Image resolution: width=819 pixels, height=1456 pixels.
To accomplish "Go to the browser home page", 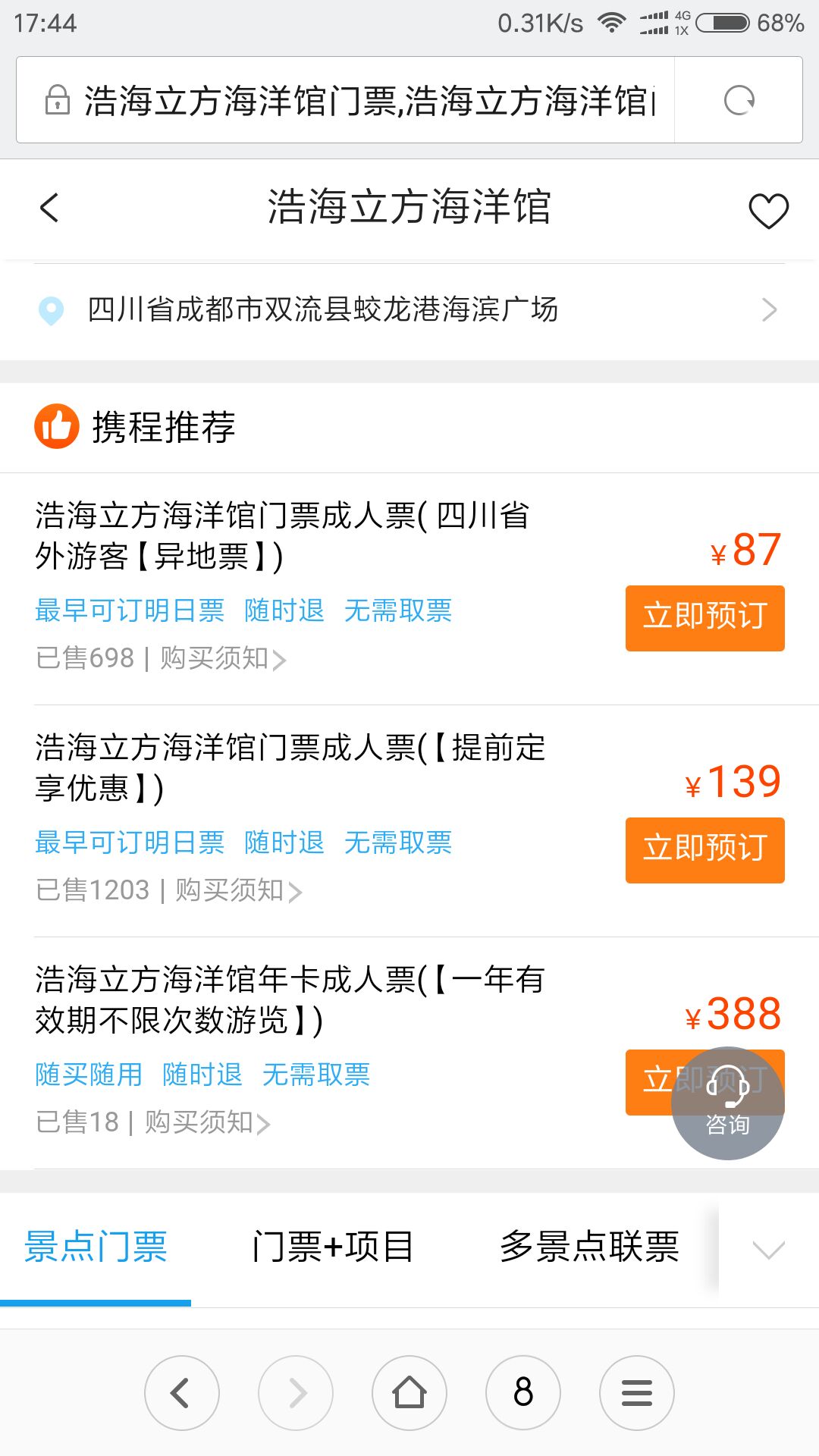I will [409, 1392].
